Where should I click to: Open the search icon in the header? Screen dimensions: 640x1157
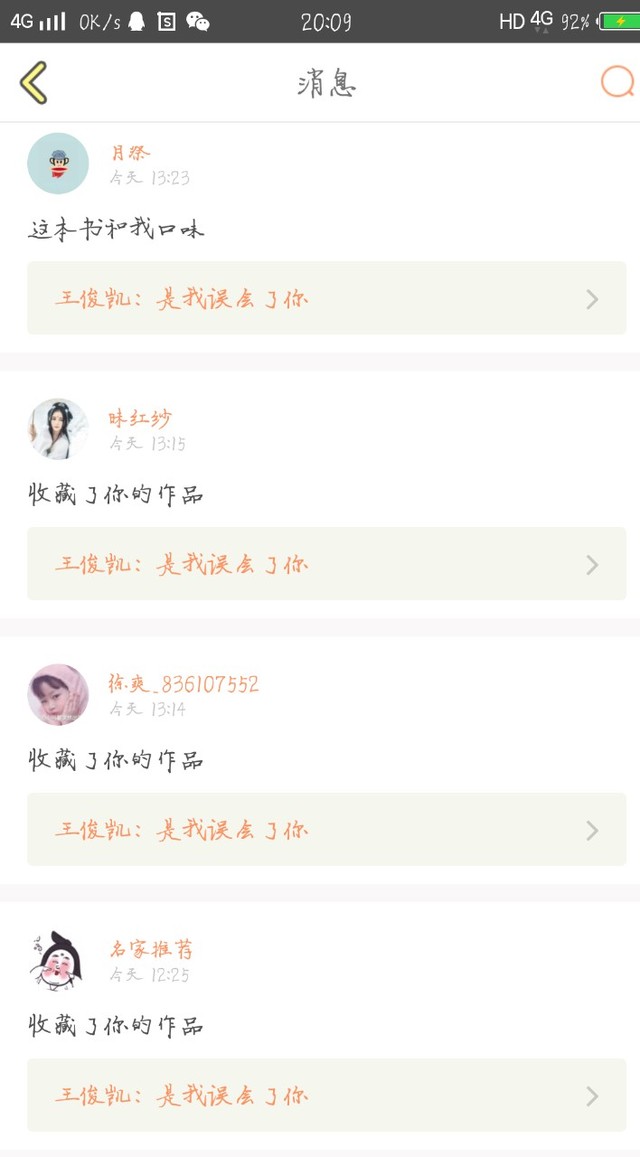tap(617, 82)
